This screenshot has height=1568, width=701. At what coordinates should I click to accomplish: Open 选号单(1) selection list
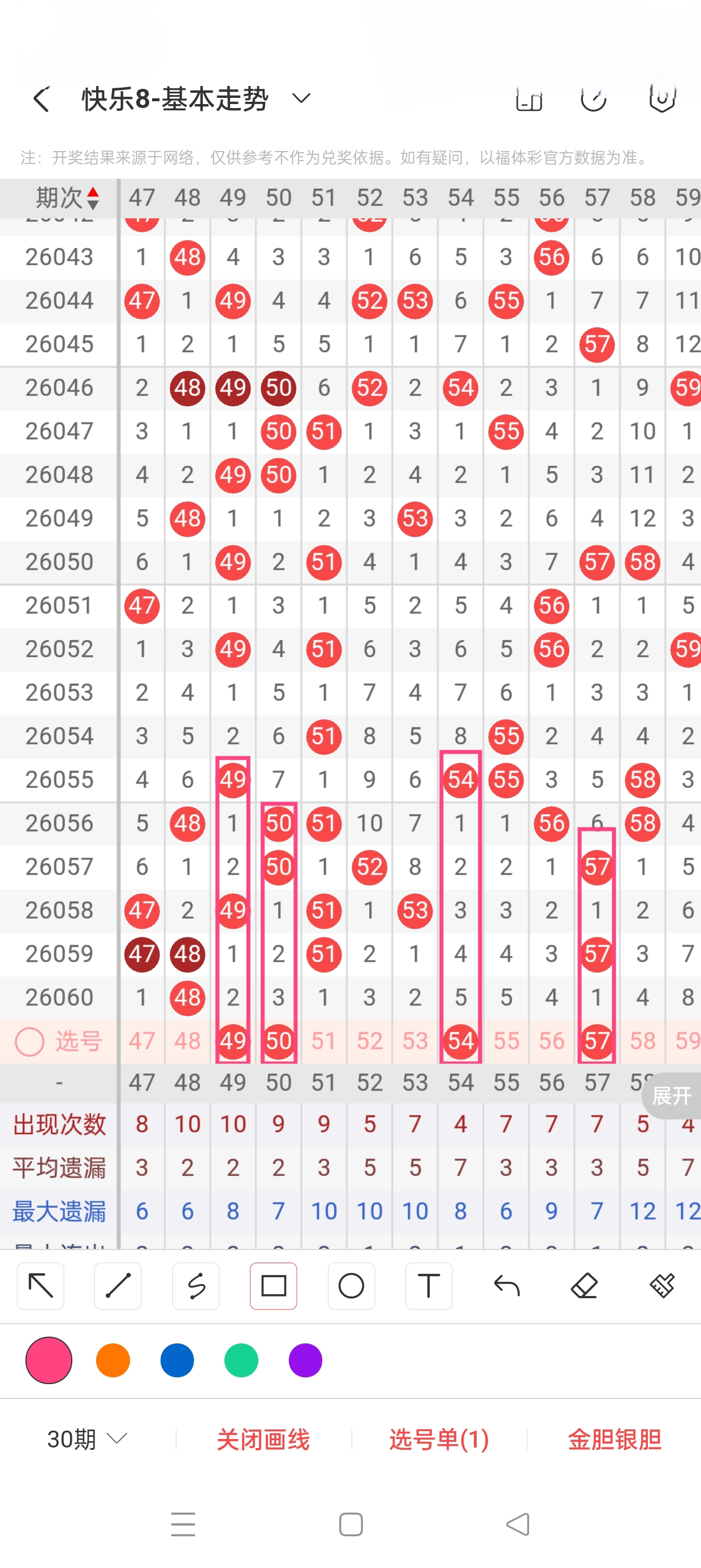point(439,1440)
